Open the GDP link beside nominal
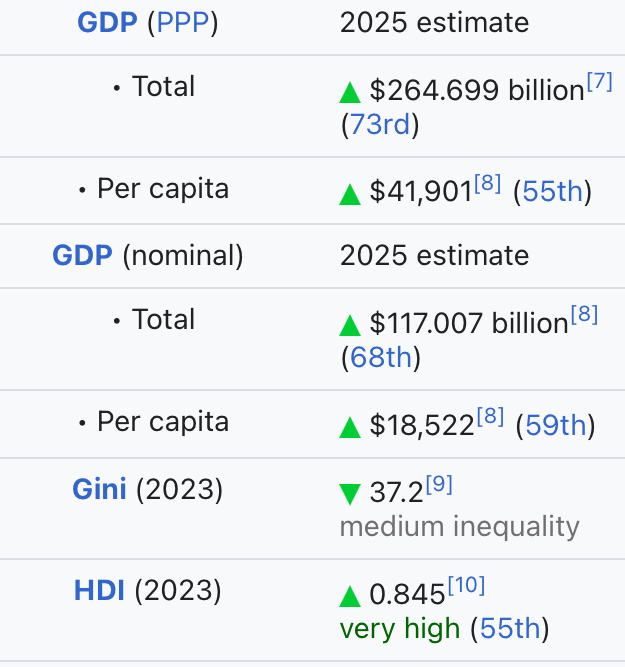 pos(82,255)
